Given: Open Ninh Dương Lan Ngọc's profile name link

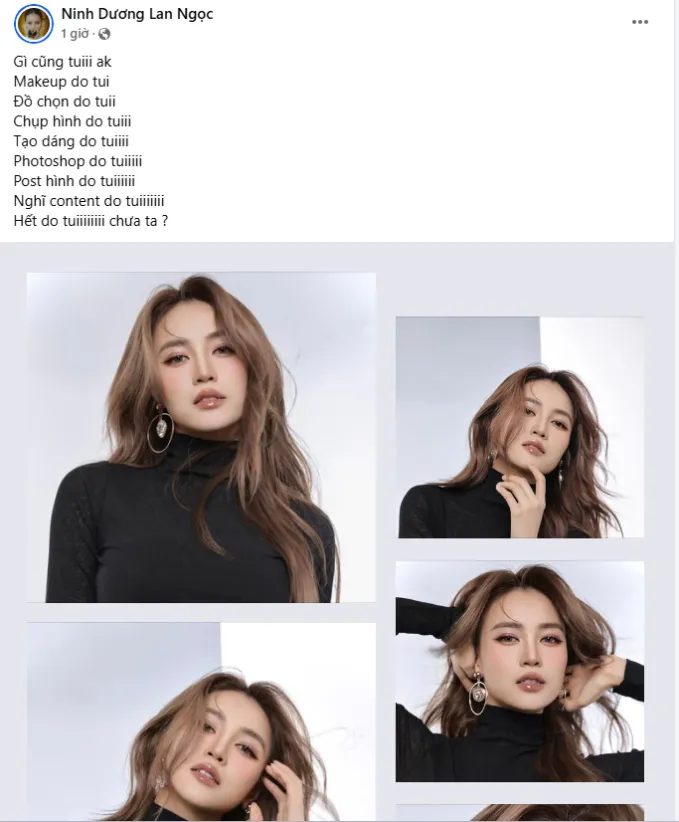Looking at the screenshot, I should pos(137,14).
